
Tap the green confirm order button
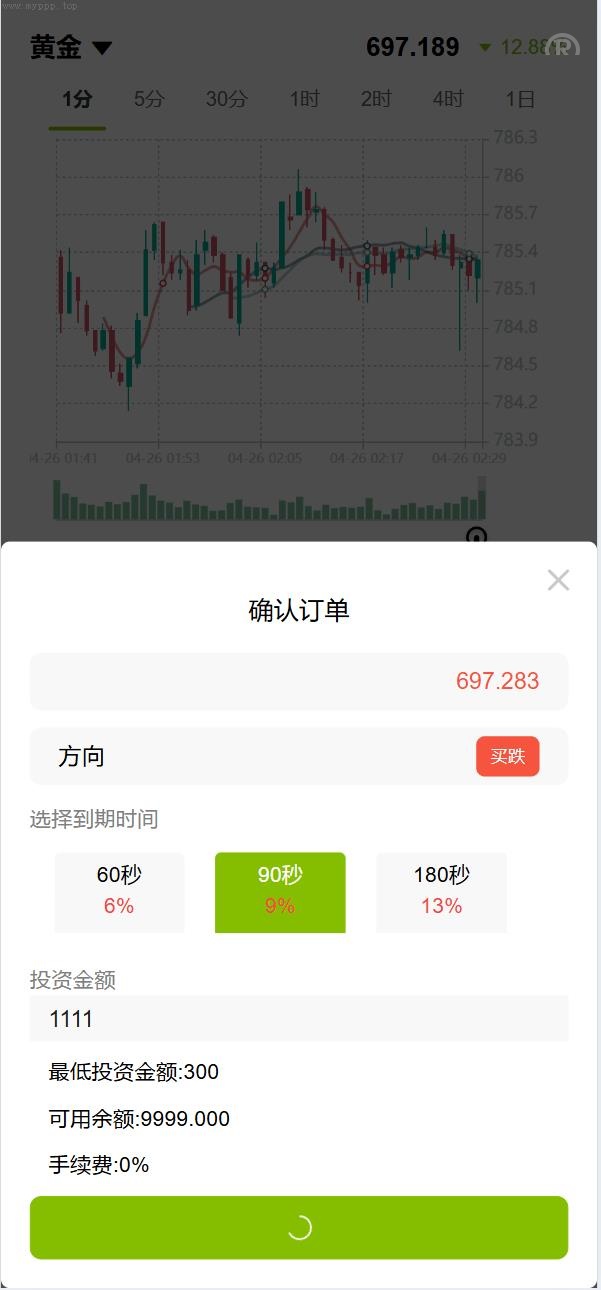tap(298, 1227)
